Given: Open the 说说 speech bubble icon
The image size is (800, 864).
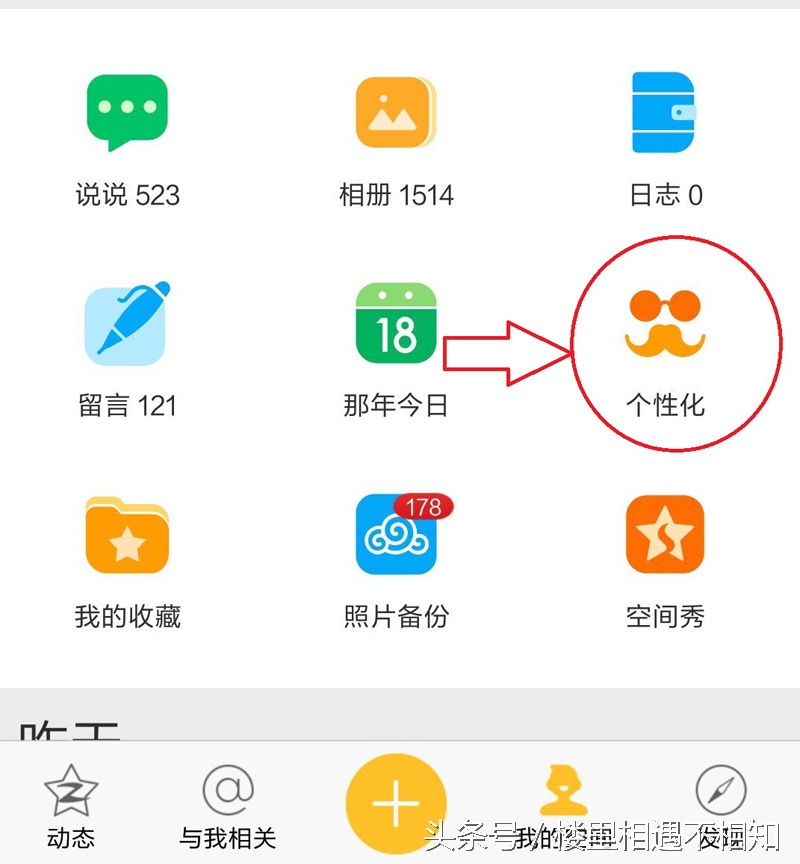Looking at the screenshot, I should 128,110.
